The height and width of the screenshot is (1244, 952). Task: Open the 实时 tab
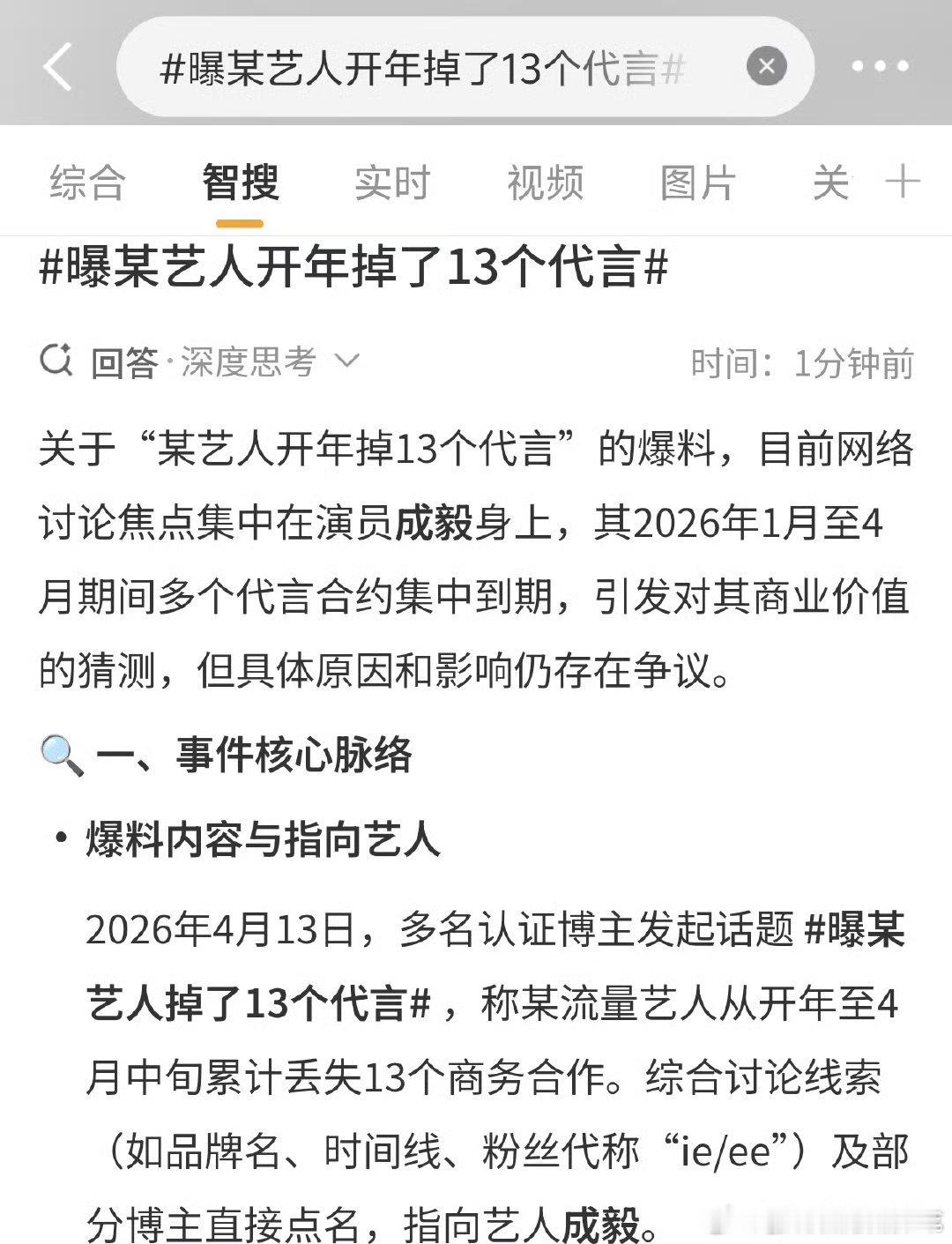[391, 183]
